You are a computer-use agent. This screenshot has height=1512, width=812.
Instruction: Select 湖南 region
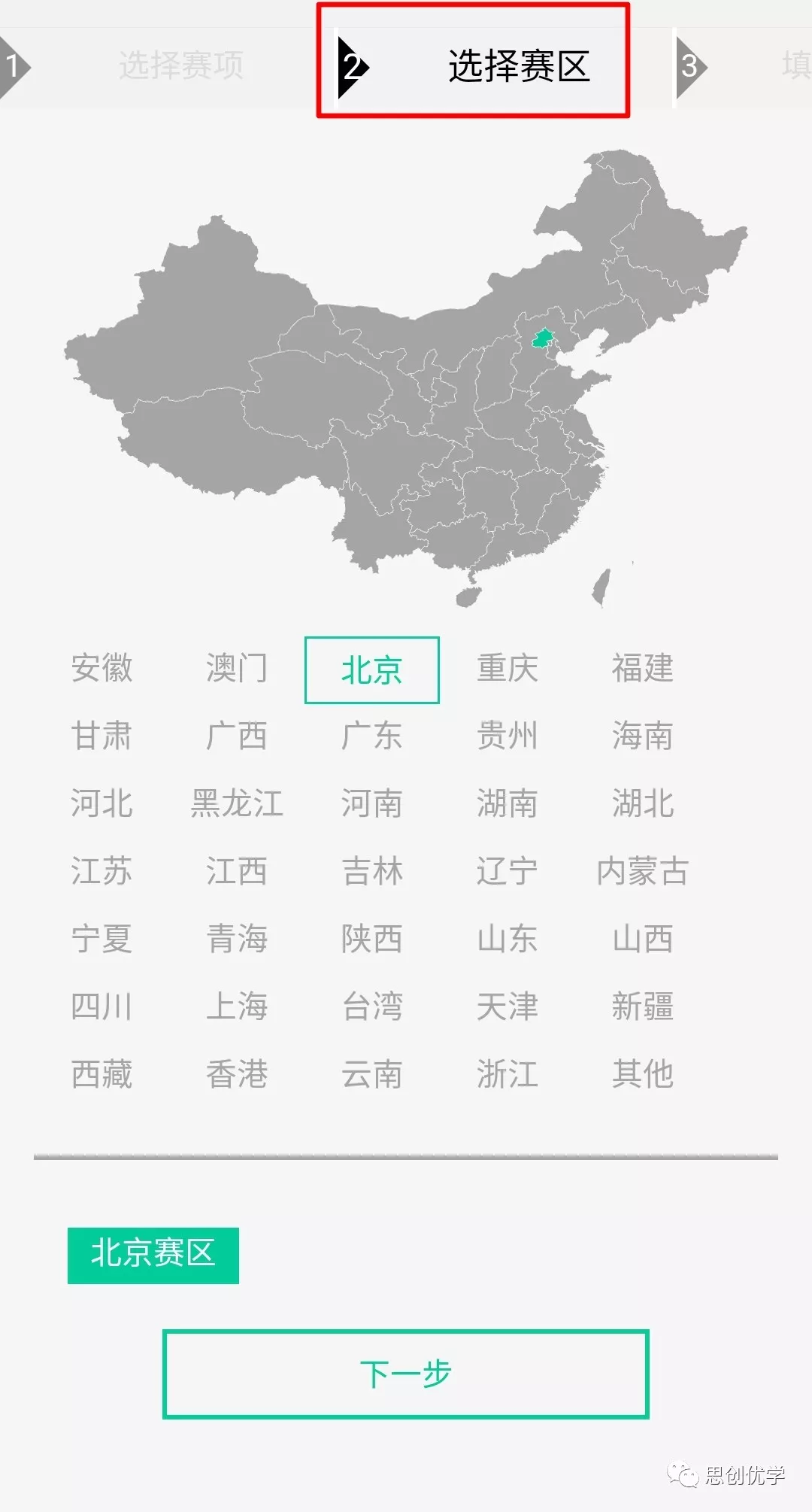tap(507, 803)
